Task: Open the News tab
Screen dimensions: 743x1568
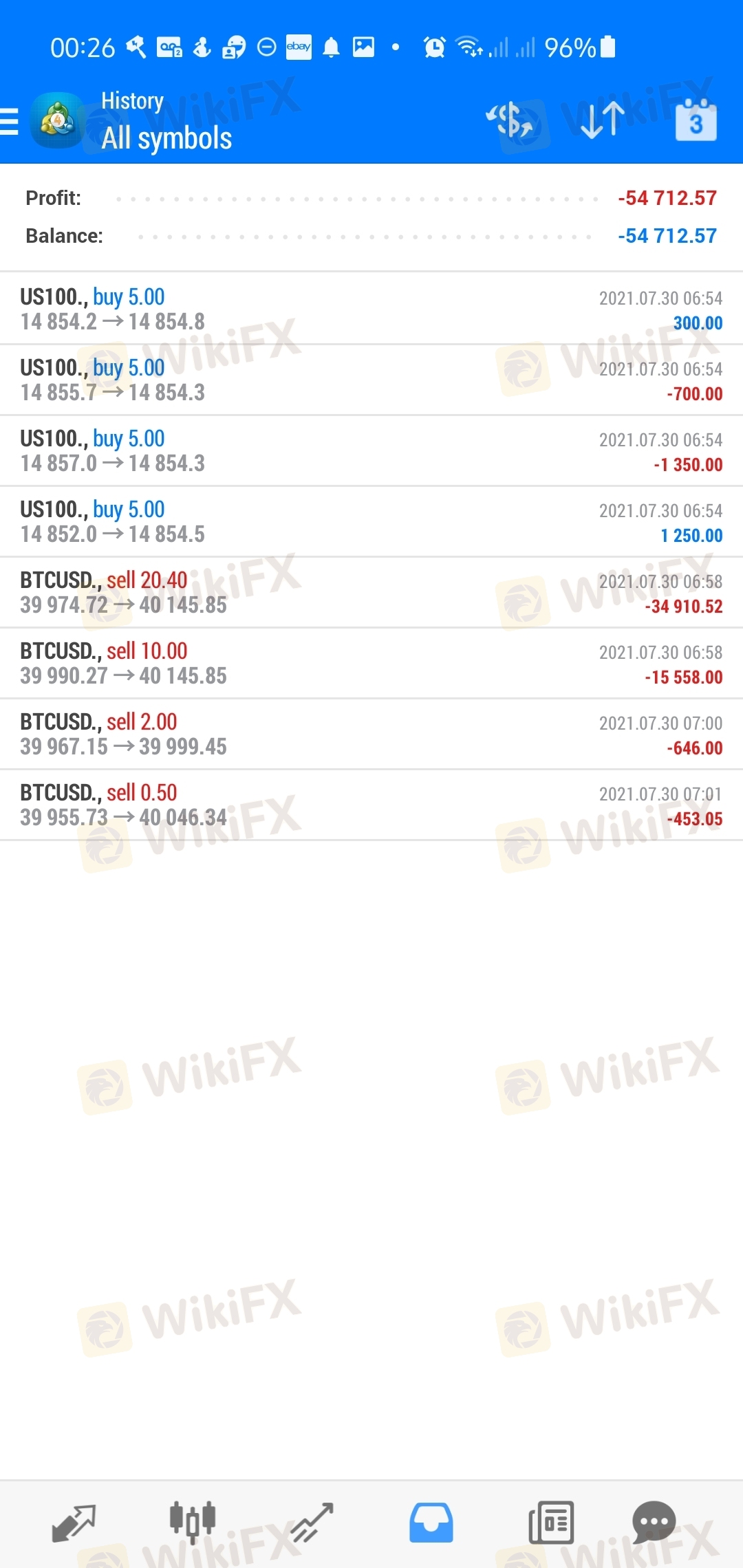Action: (551, 1522)
